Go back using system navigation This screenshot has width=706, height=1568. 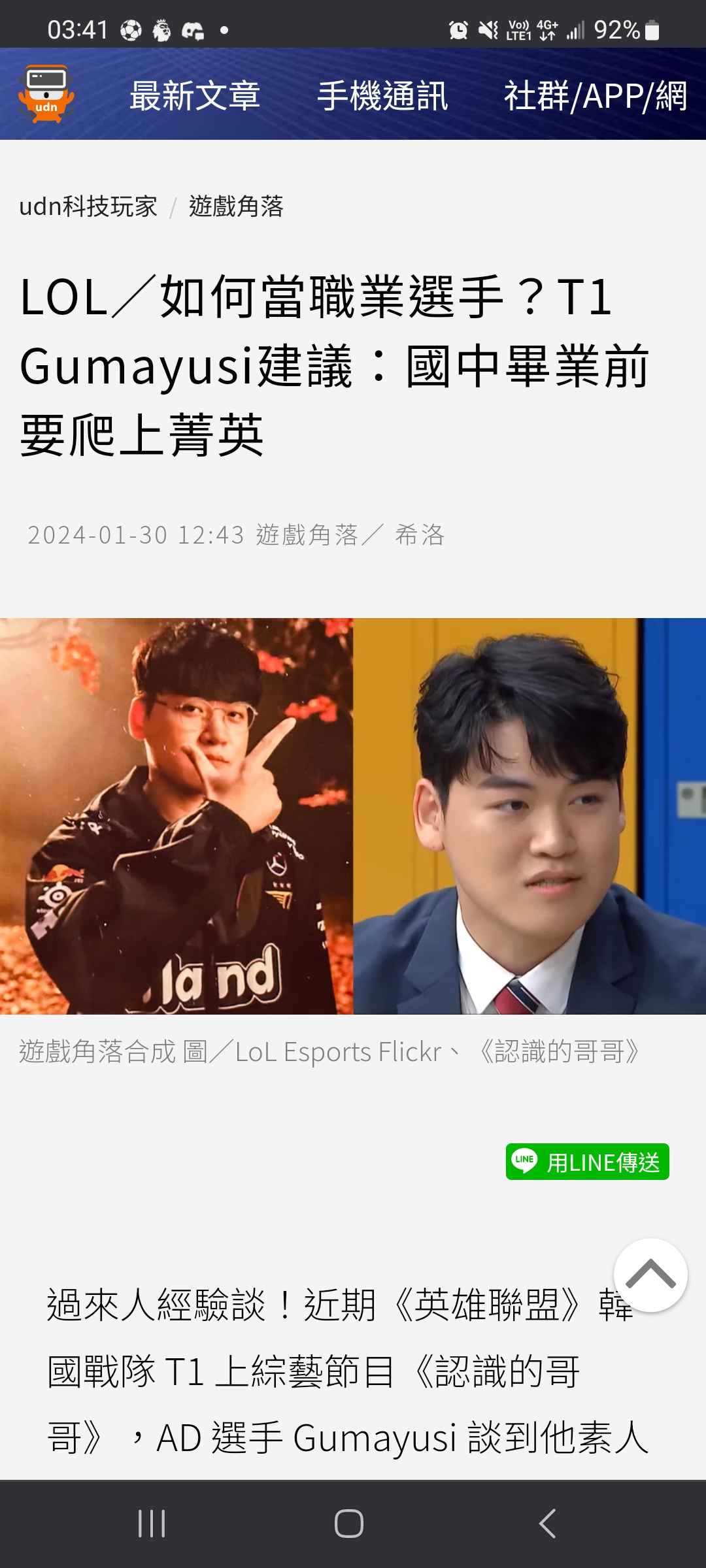point(548,1524)
